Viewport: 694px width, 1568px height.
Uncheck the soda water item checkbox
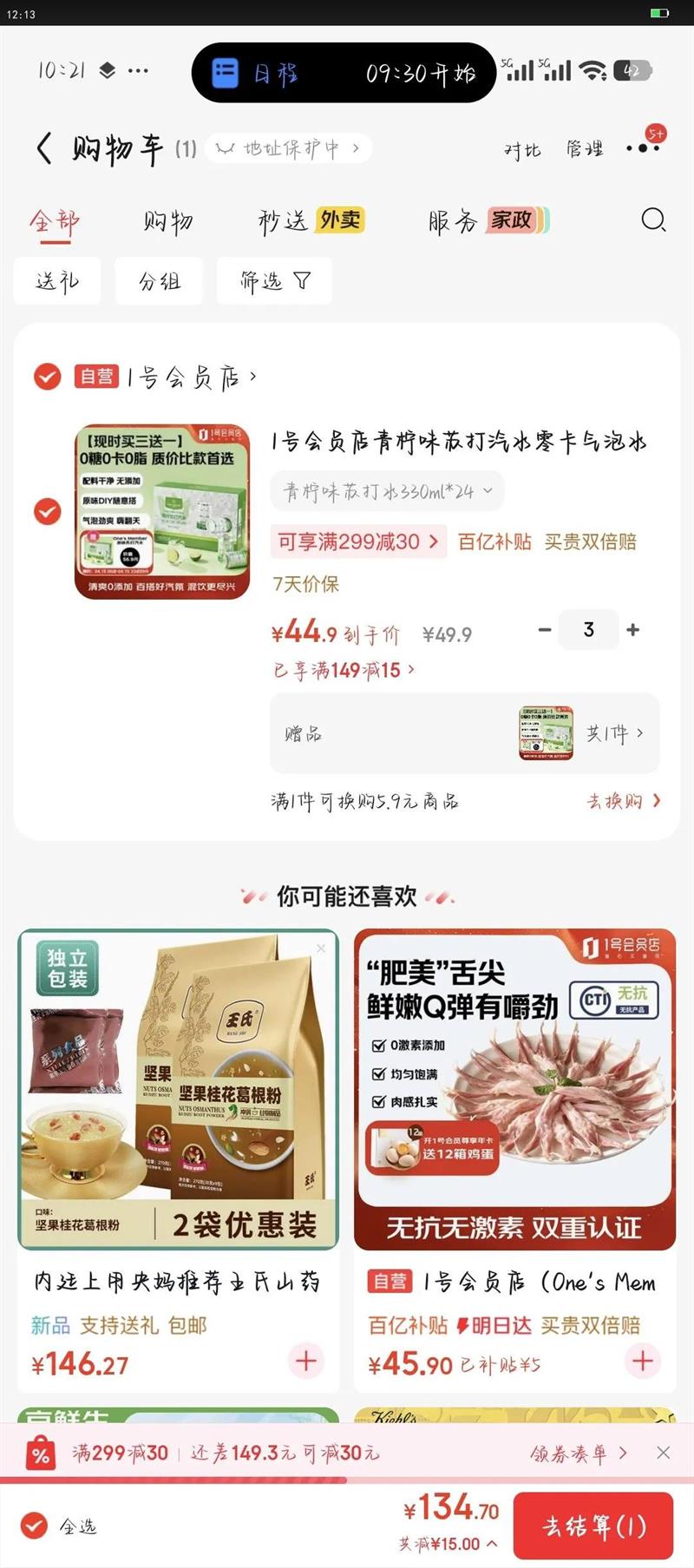pyautogui.click(x=45, y=511)
